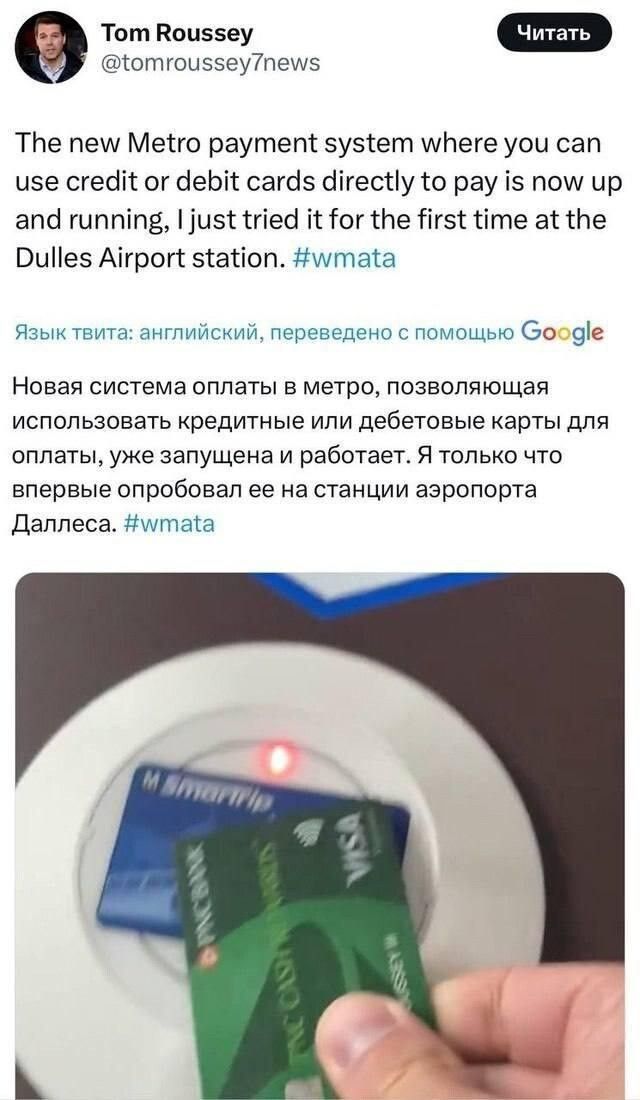Open Tom Roussey's profile picture
This screenshot has height=1100, width=640.
click(50, 47)
